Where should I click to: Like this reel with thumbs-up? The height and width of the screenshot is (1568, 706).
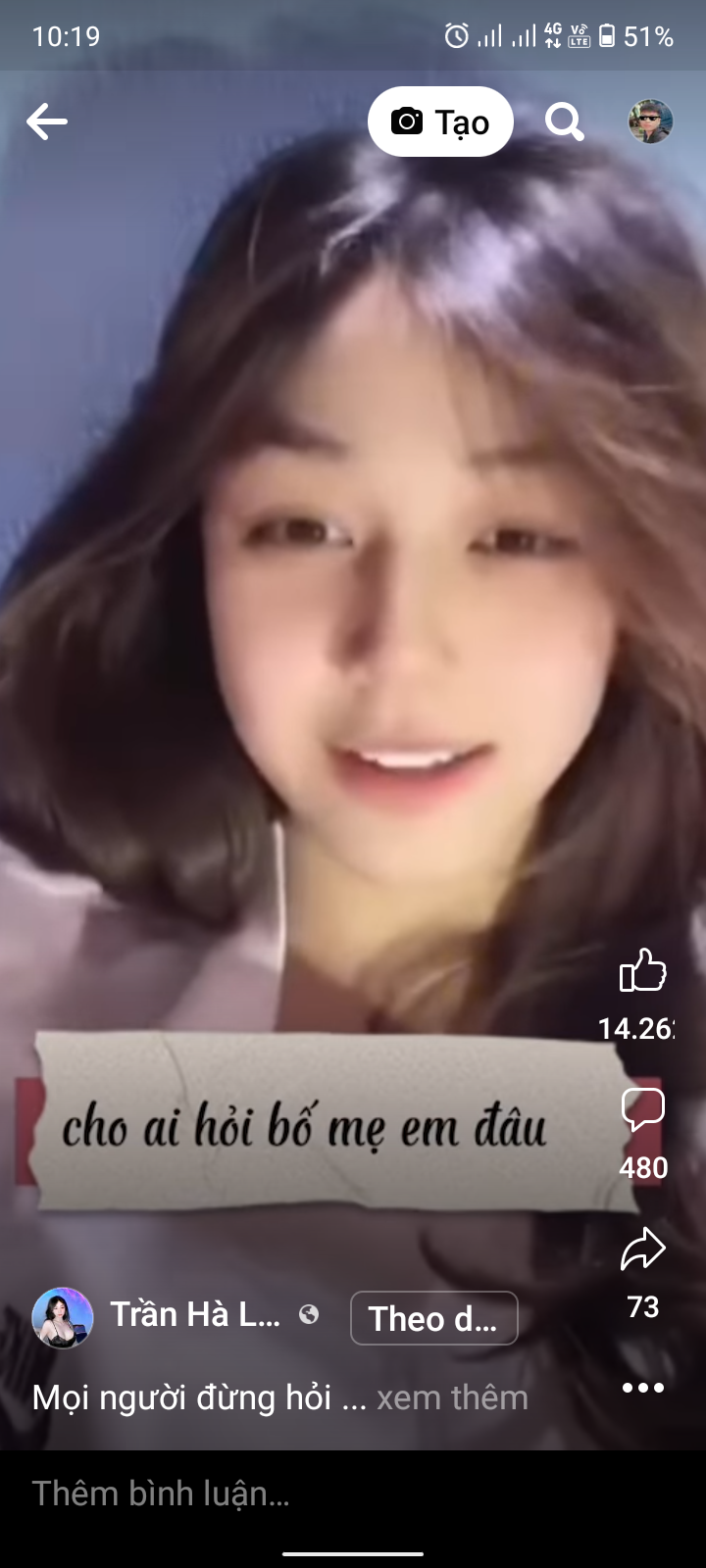tap(643, 972)
